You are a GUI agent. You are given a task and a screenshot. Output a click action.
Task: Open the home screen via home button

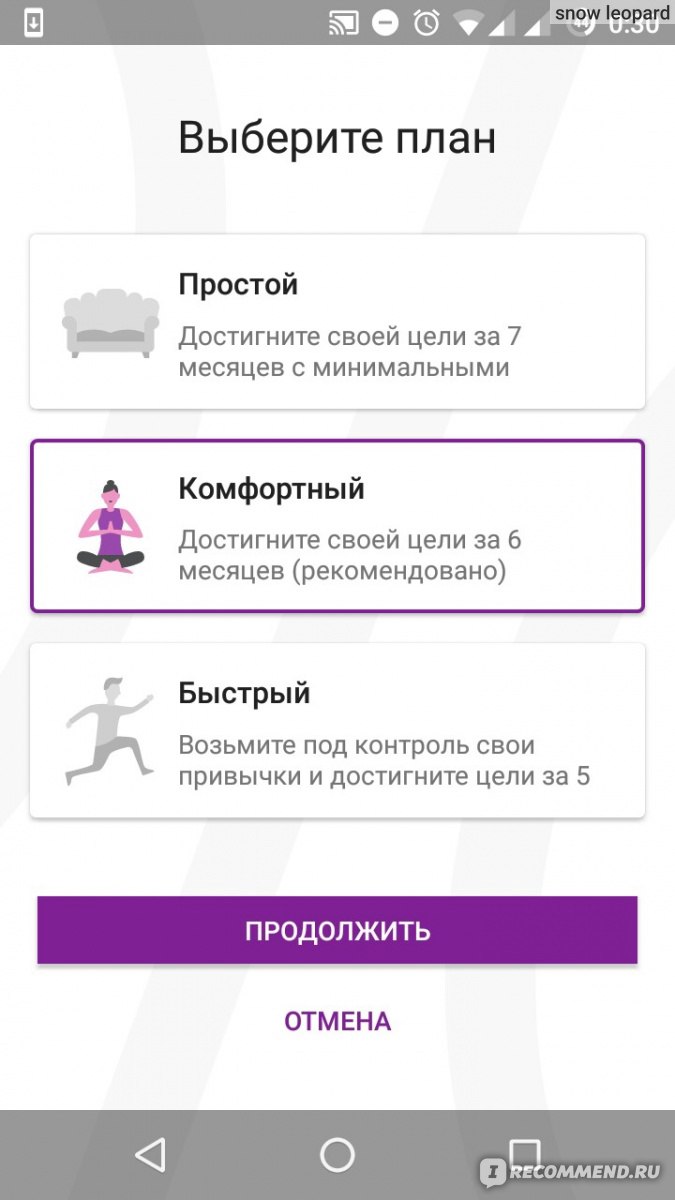click(337, 1155)
